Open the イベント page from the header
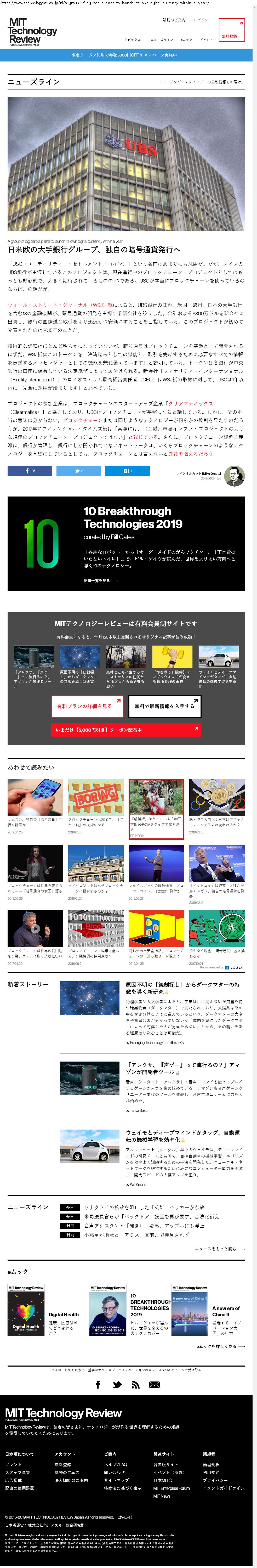 pos(207,40)
